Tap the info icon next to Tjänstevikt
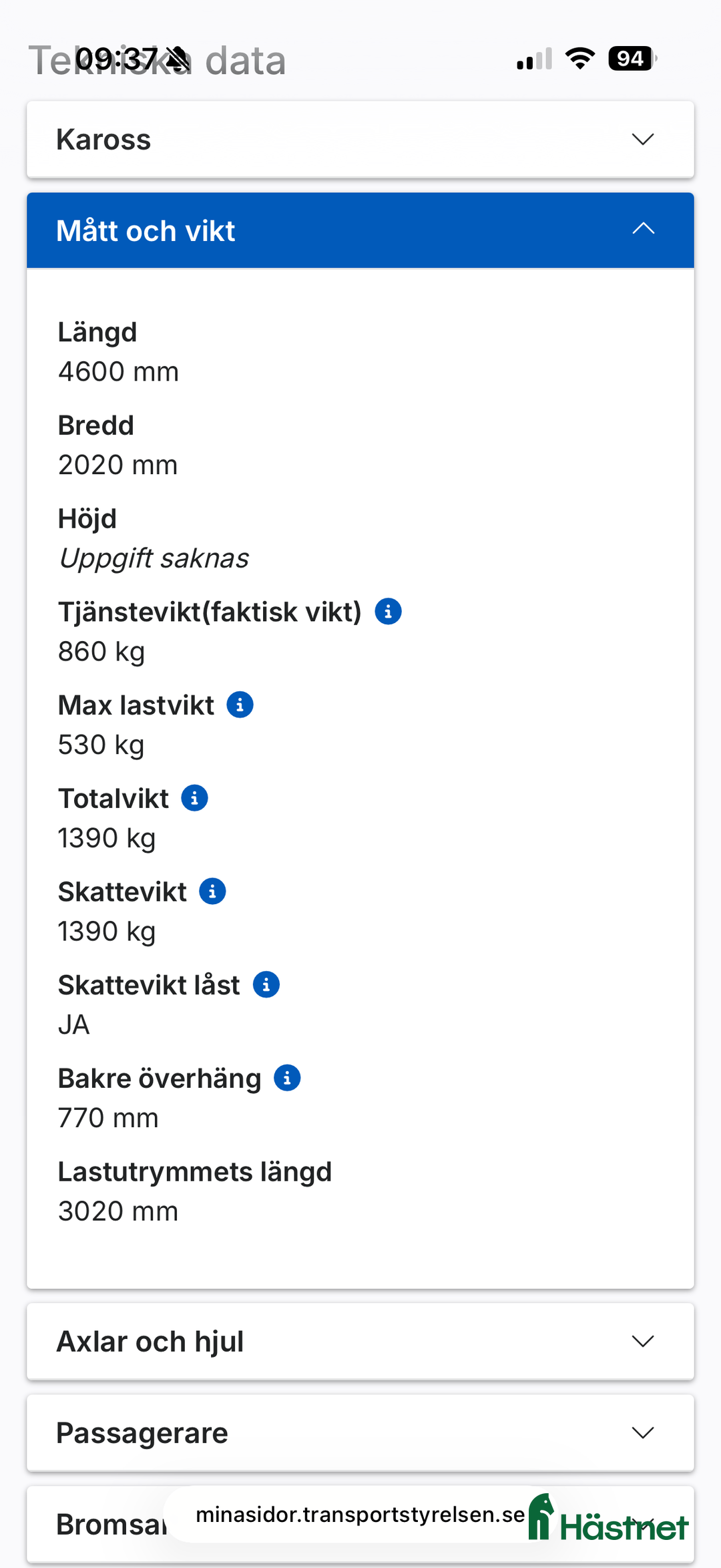Viewport: 721px width, 1568px height. (x=389, y=610)
